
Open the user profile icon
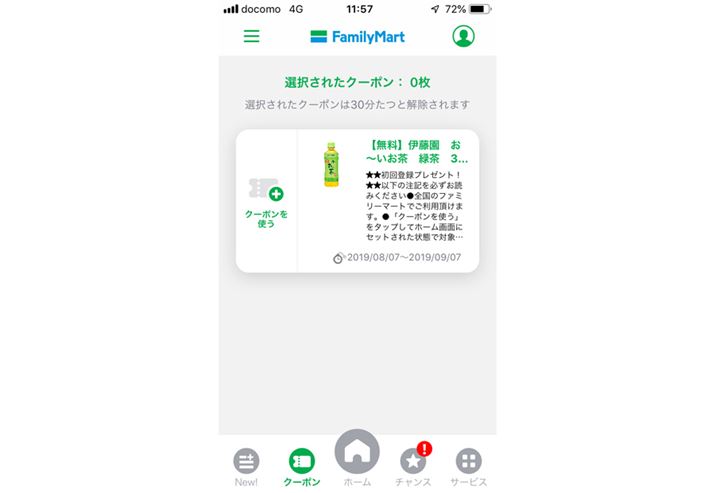tap(463, 36)
